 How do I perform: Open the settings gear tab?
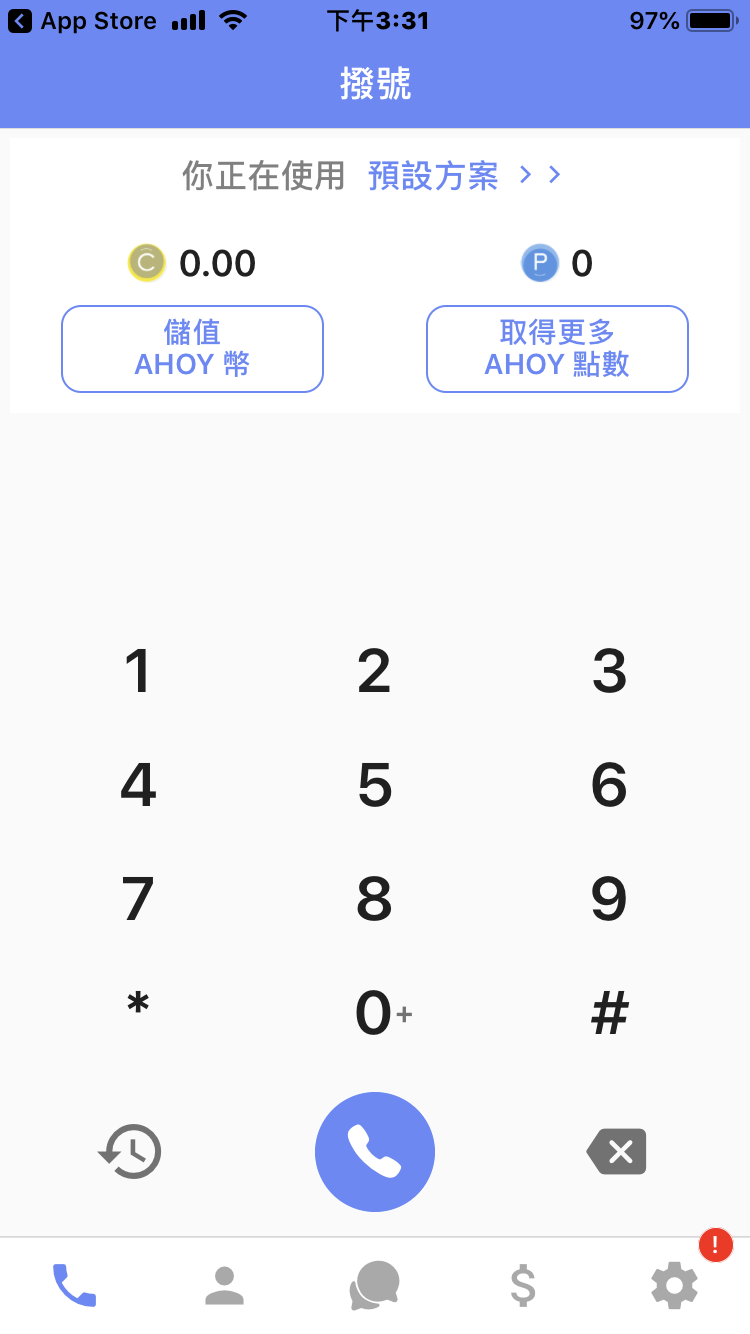pyautogui.click(x=675, y=1285)
